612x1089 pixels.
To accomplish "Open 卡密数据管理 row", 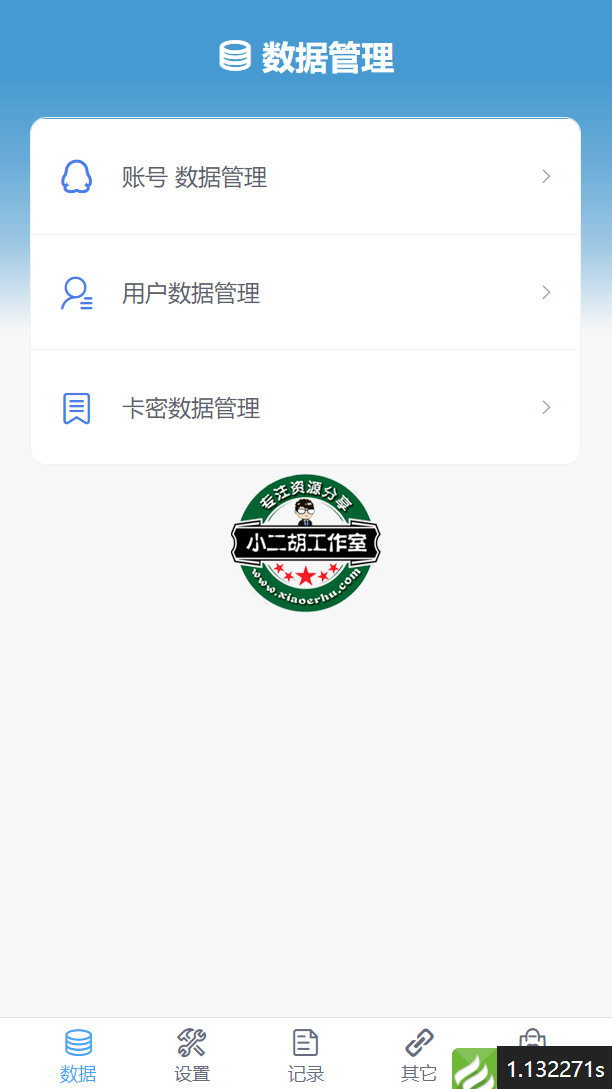I will click(x=305, y=408).
